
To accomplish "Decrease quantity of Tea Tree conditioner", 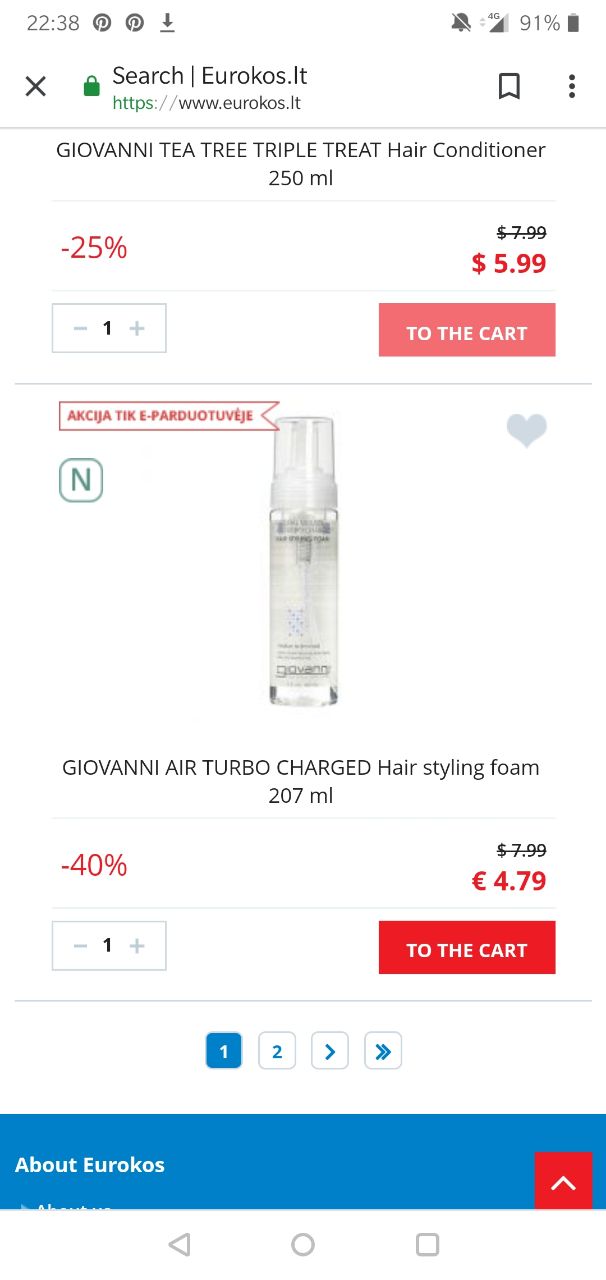I will click(x=80, y=328).
